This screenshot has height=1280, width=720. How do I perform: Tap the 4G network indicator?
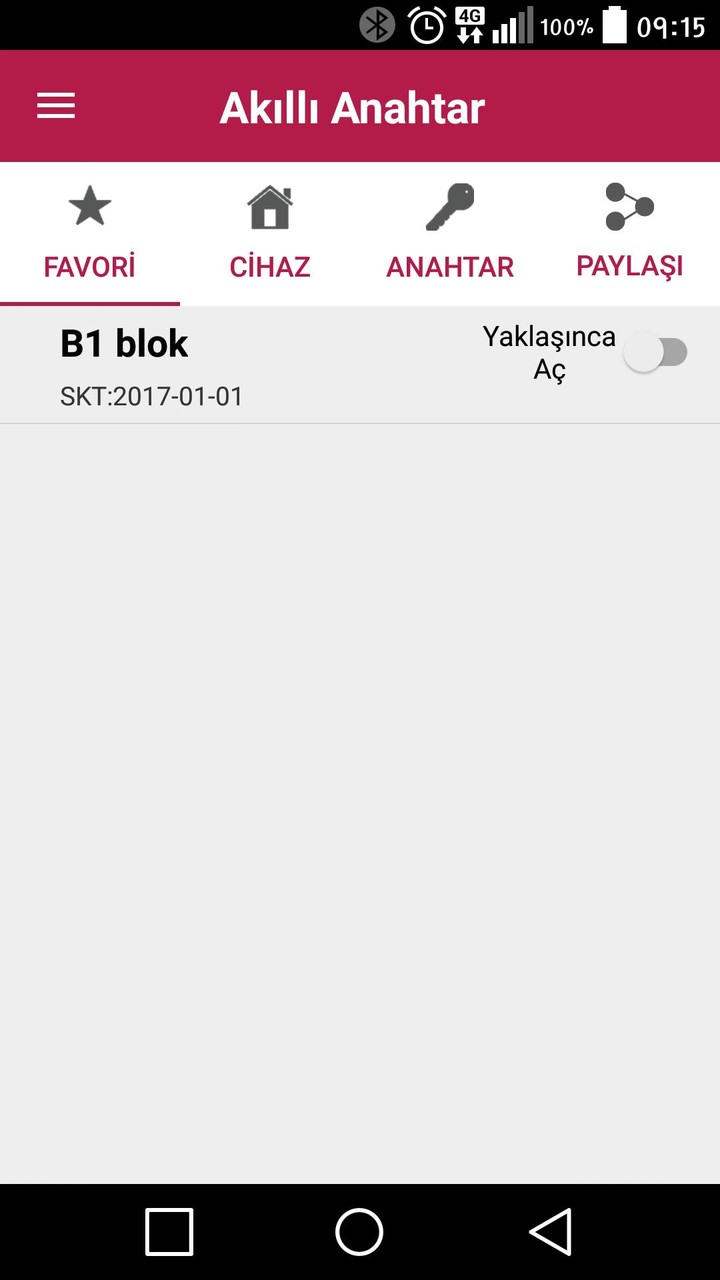click(469, 24)
